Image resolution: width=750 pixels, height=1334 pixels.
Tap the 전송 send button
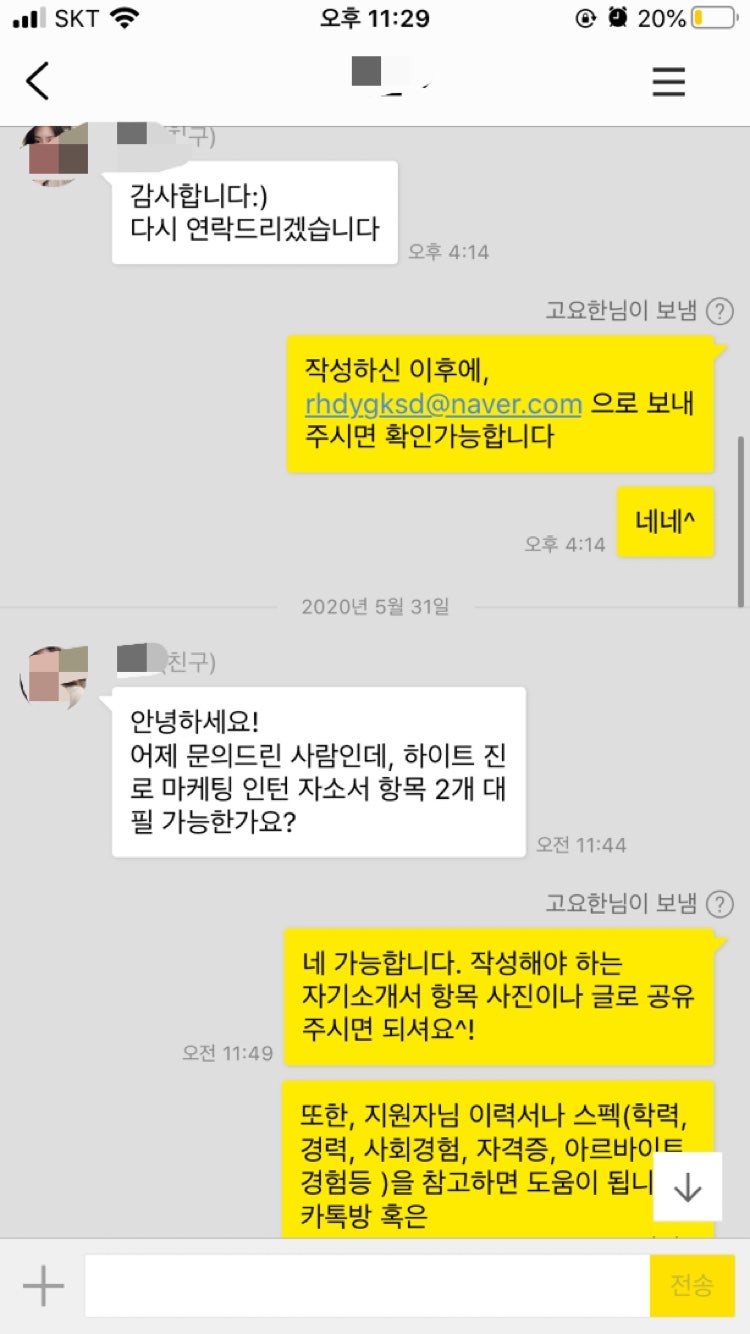point(692,1285)
